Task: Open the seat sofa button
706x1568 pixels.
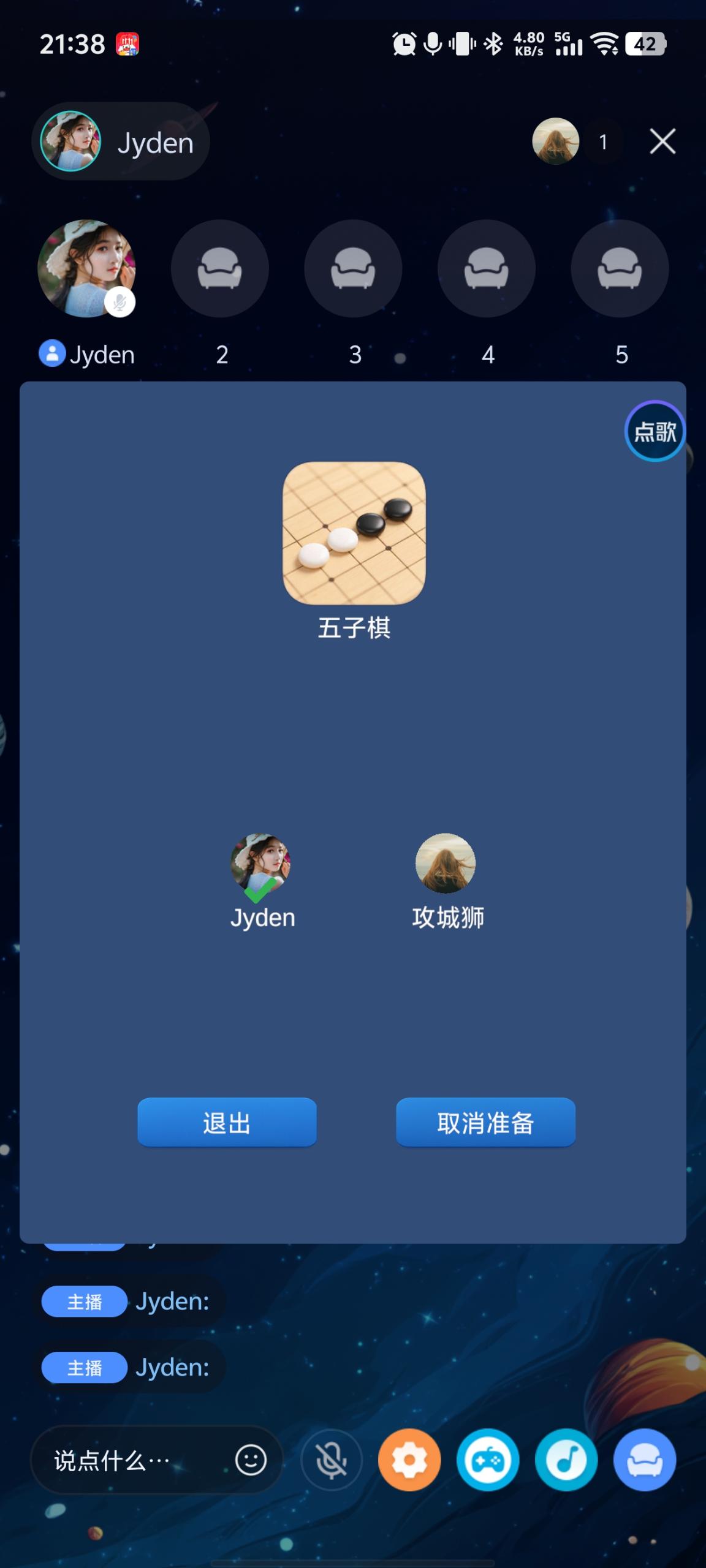Action: [645, 1460]
